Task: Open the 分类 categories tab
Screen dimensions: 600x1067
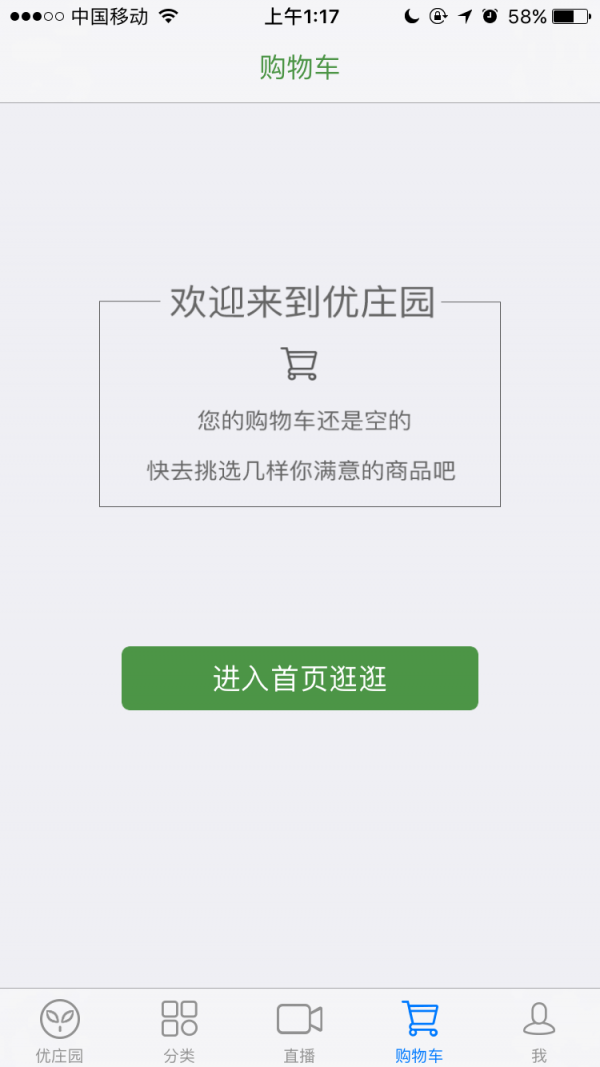Action: pos(180,1028)
